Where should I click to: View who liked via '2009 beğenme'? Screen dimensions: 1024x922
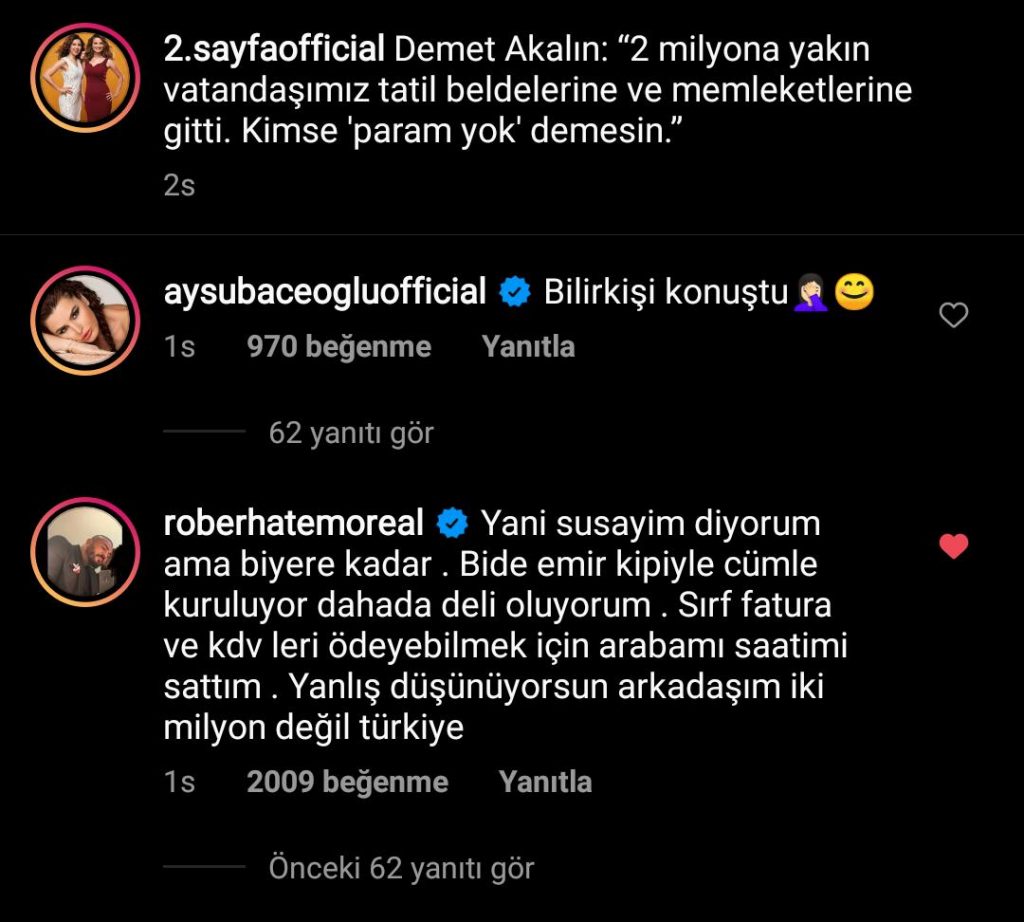point(347,781)
